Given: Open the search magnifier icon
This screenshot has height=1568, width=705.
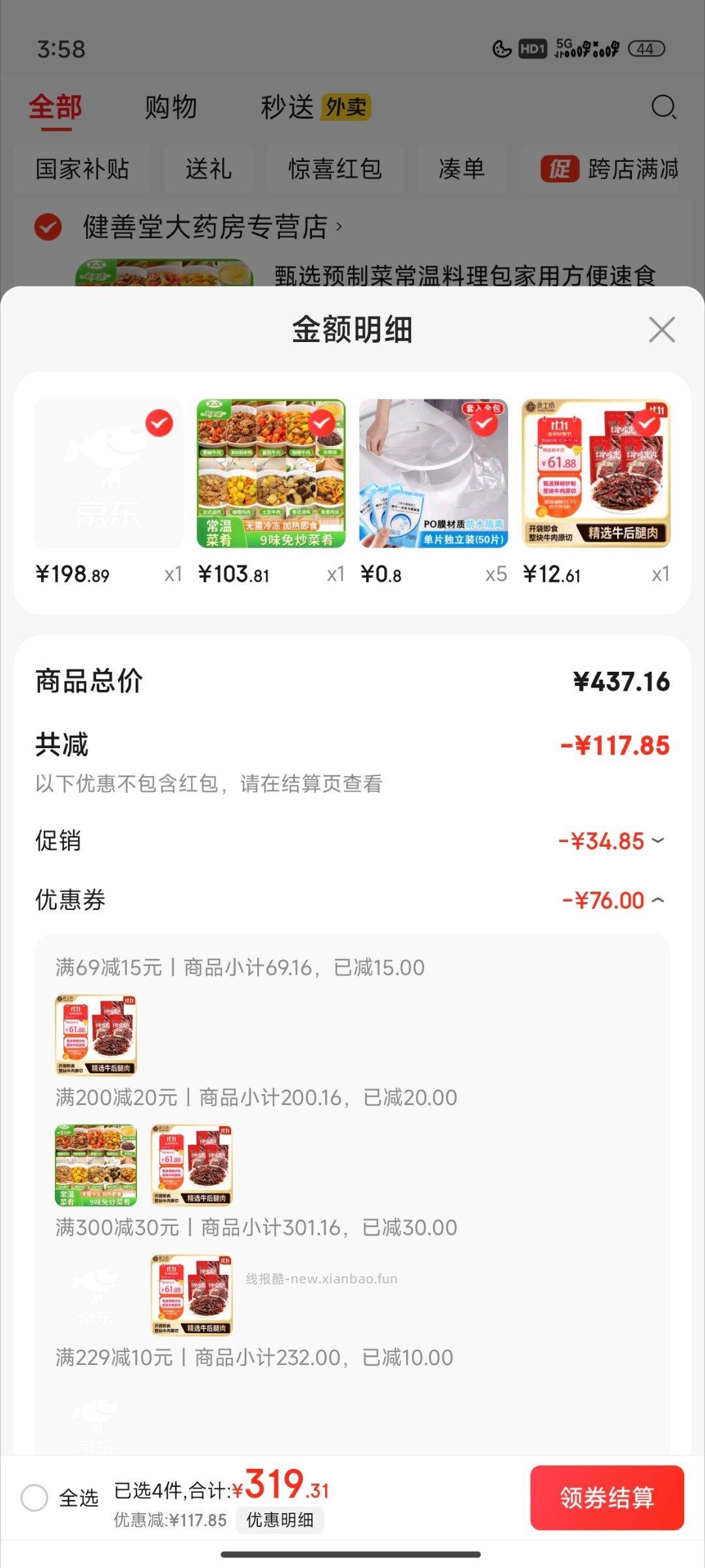Looking at the screenshot, I should point(664,105).
